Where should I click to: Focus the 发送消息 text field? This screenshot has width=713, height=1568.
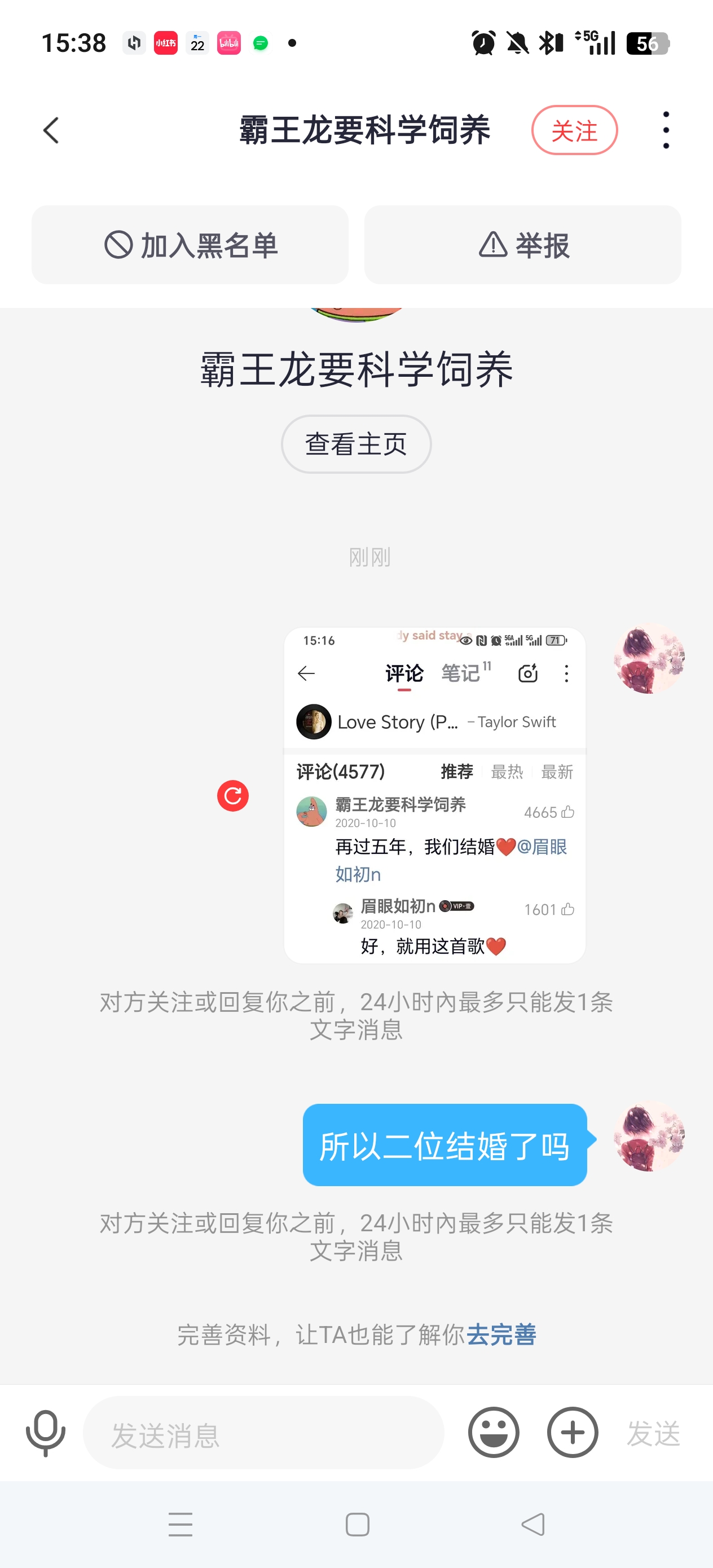(263, 1433)
